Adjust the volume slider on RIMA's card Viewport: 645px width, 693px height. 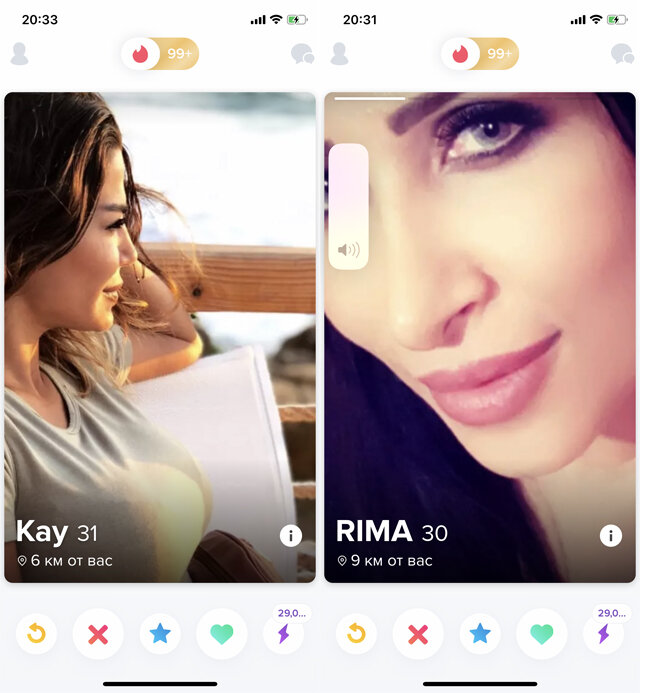click(x=348, y=205)
